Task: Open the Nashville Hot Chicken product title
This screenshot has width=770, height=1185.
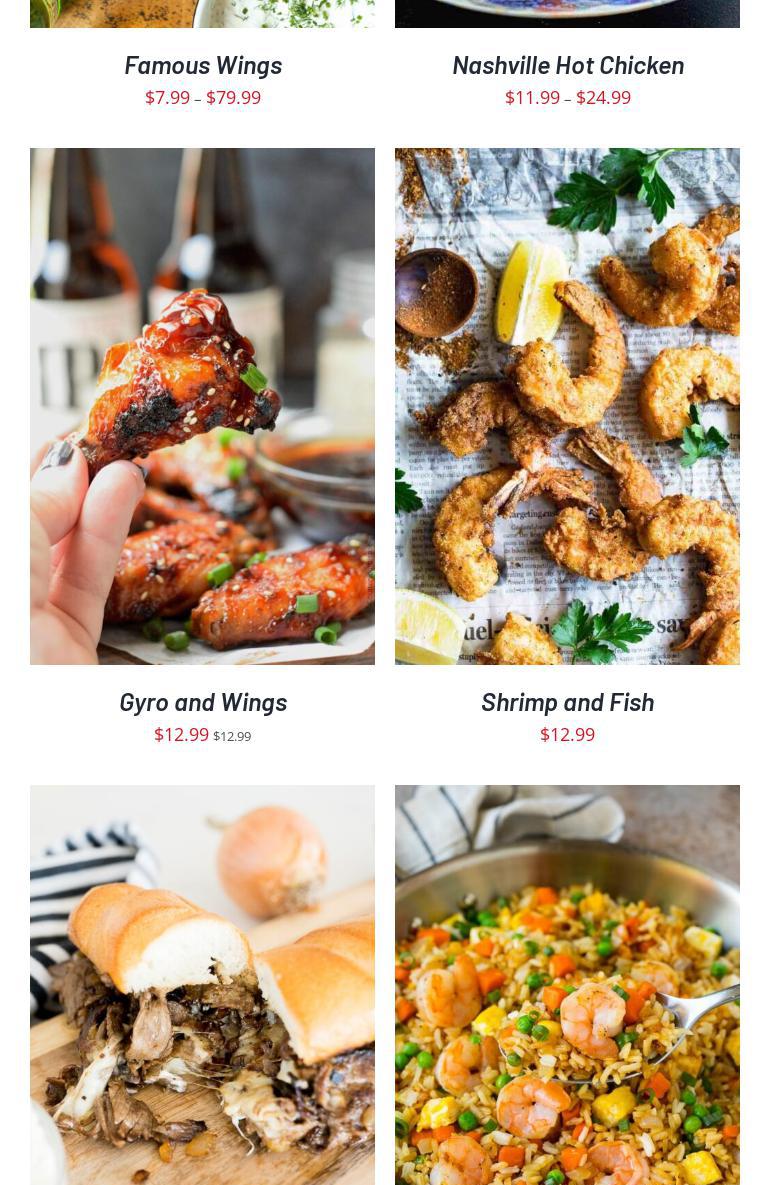Action: [568, 65]
